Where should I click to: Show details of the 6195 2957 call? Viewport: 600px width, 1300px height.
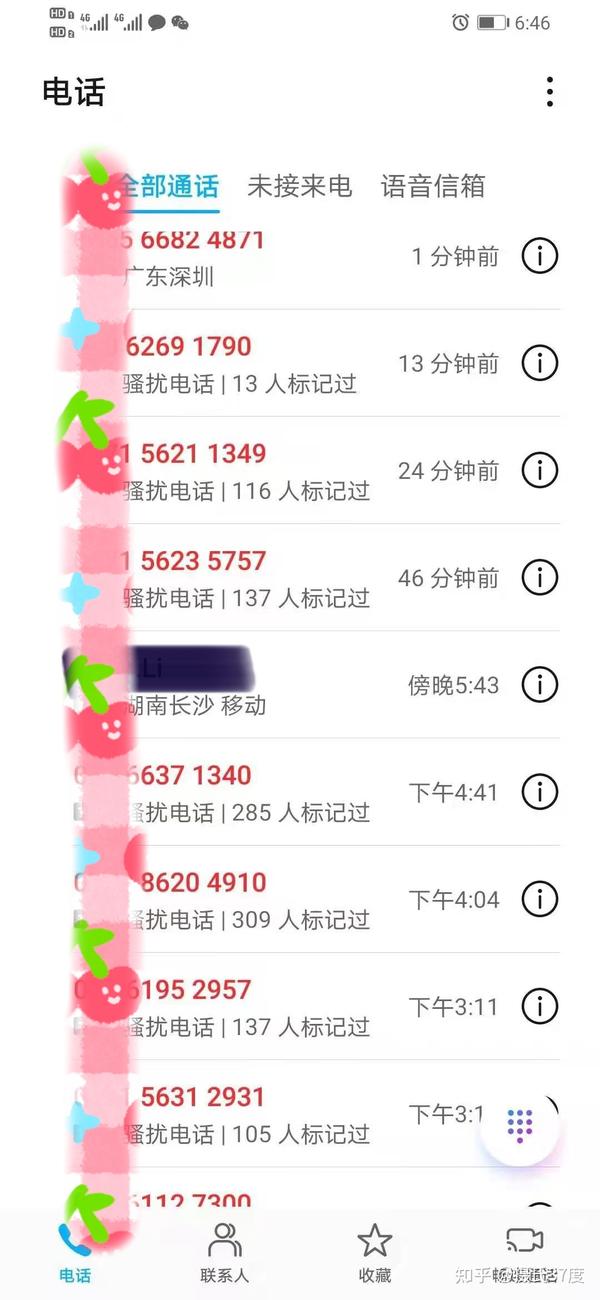point(540,1006)
